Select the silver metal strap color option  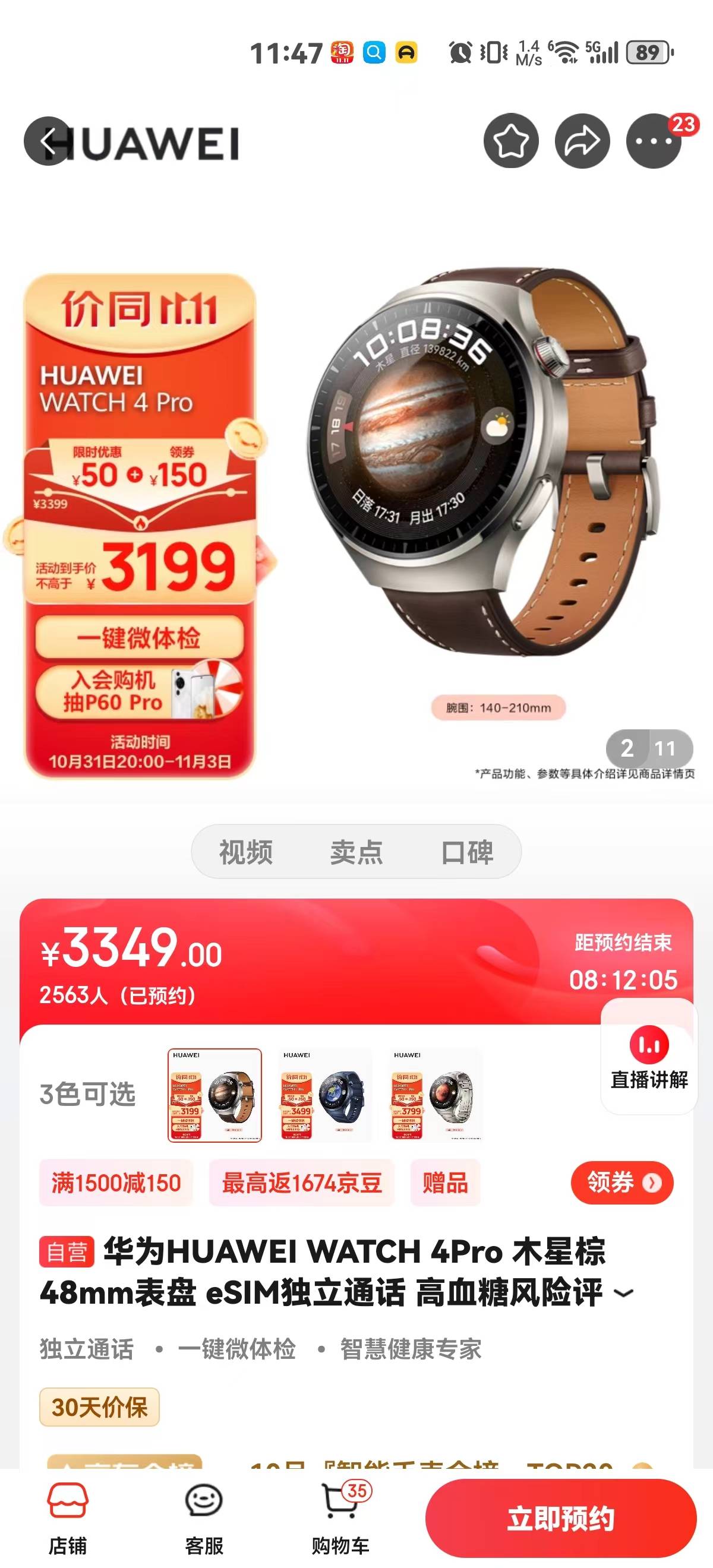tap(436, 1095)
